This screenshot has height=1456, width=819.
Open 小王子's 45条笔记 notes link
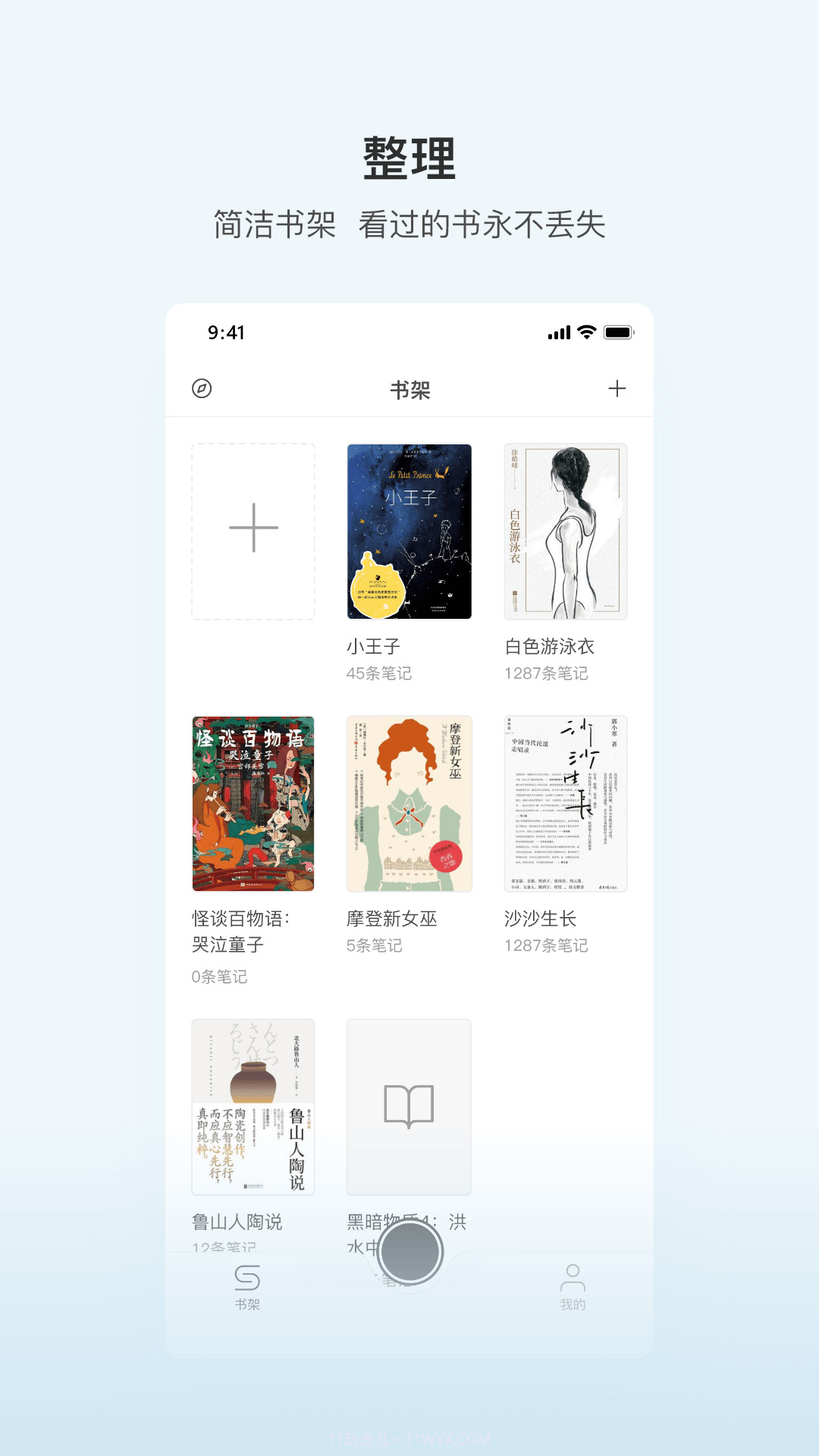click(x=379, y=673)
